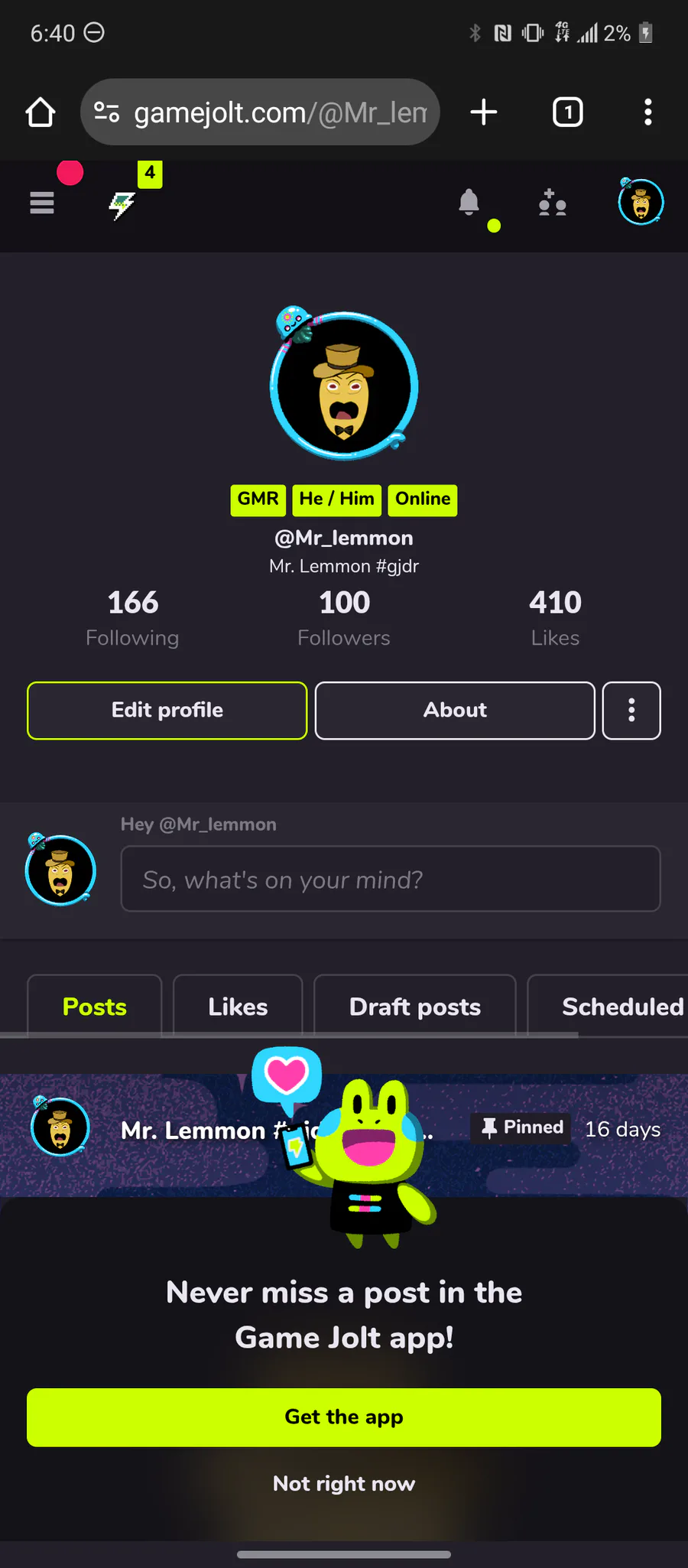View the 166 Following list
Viewport: 688px width, 1568px height.
click(x=132, y=618)
